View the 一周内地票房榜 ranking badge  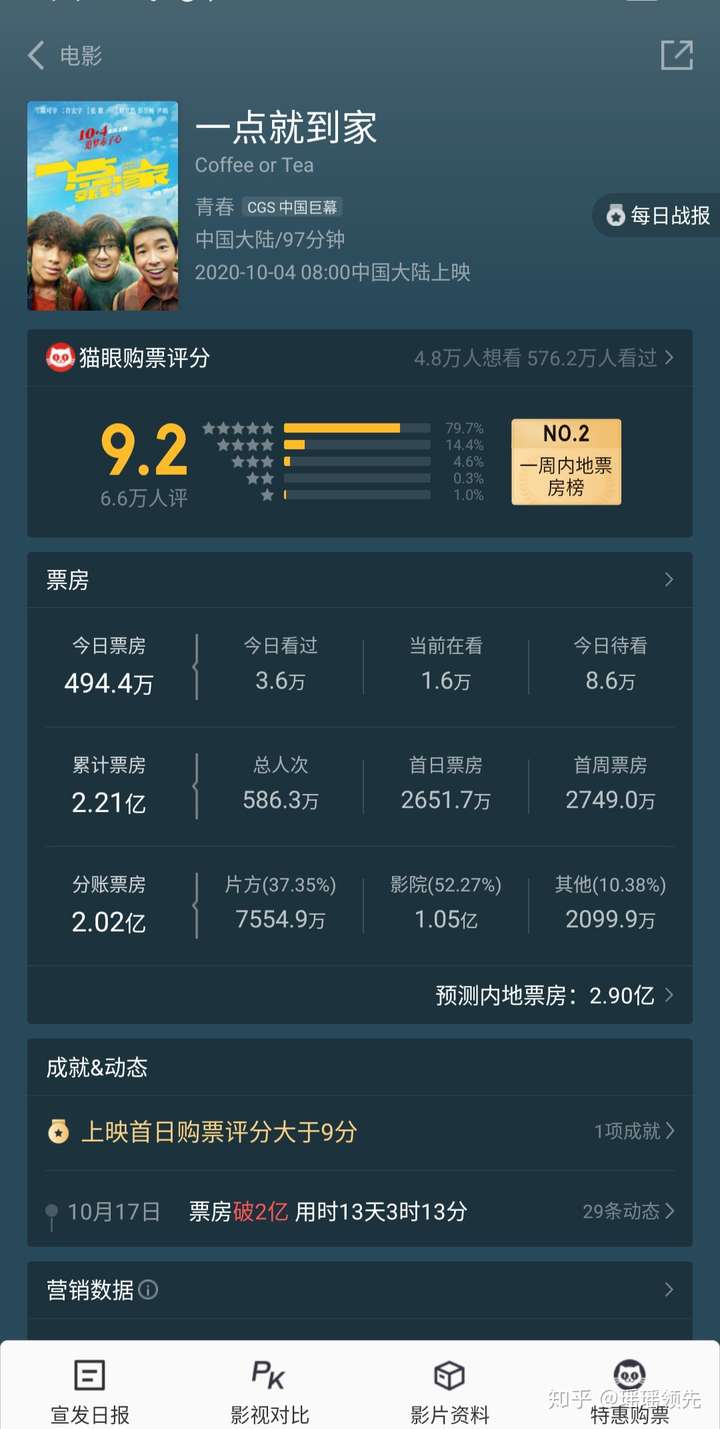[x=566, y=461]
